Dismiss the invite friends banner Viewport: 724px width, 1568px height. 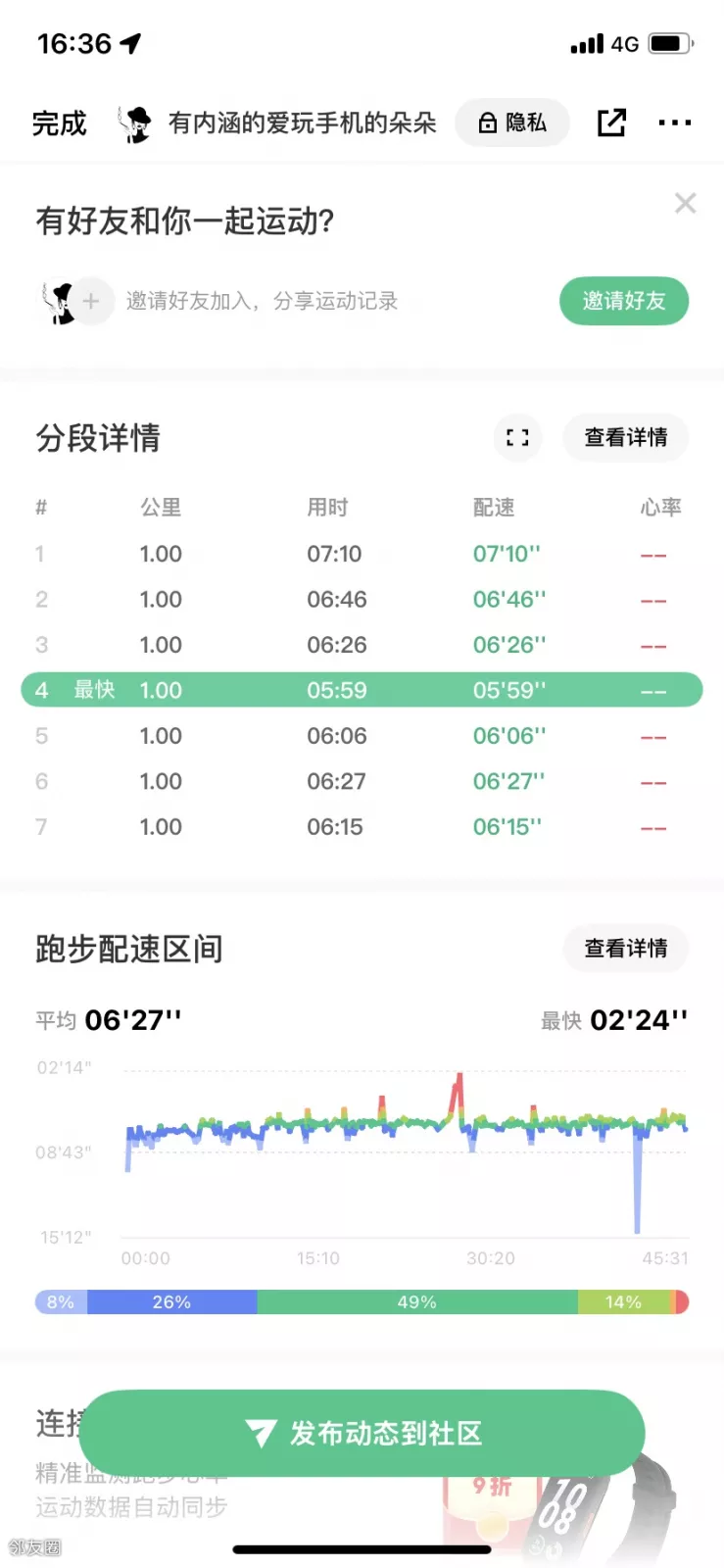pyautogui.click(x=685, y=204)
